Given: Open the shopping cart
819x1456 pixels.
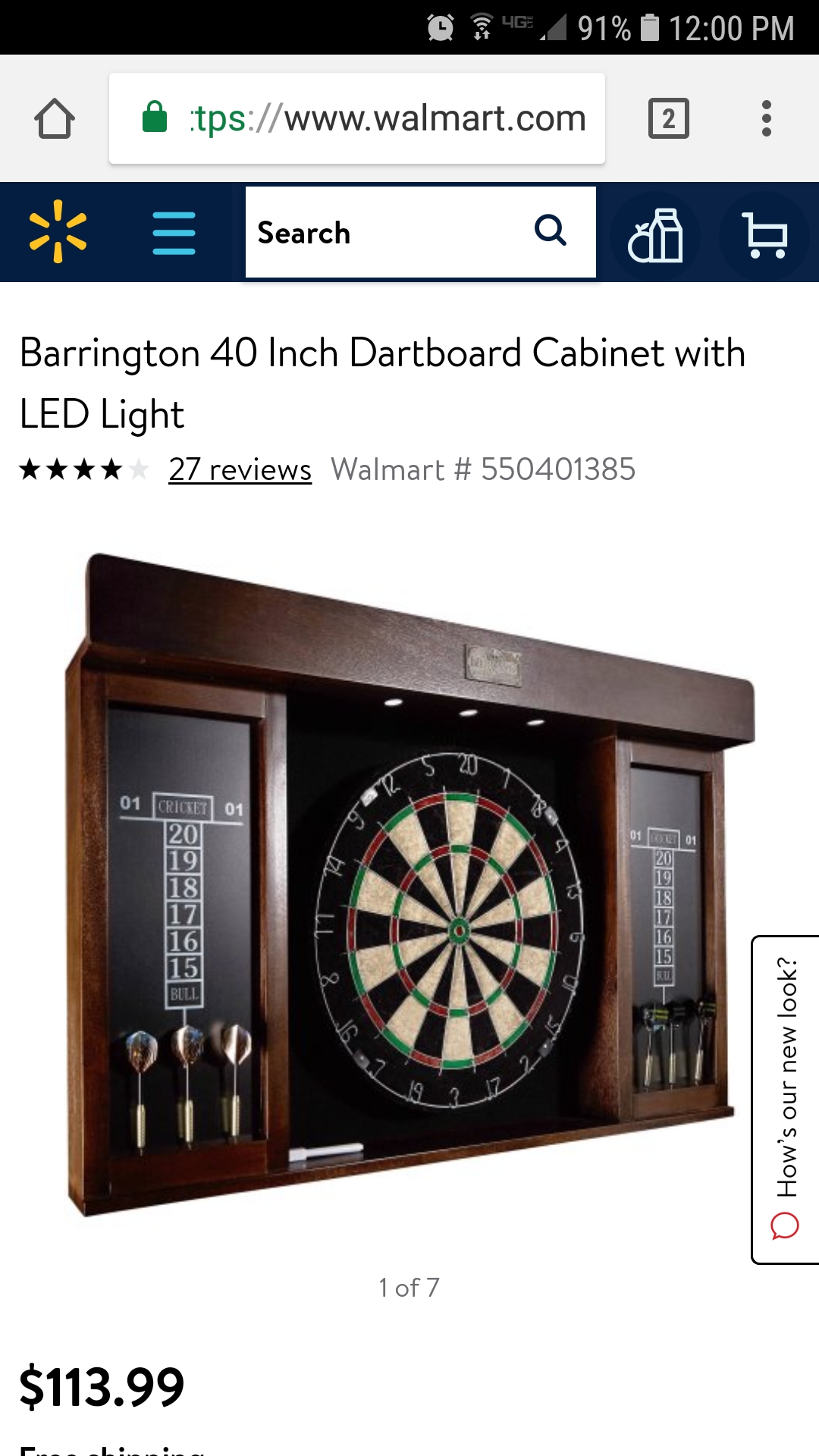Looking at the screenshot, I should tap(764, 235).
